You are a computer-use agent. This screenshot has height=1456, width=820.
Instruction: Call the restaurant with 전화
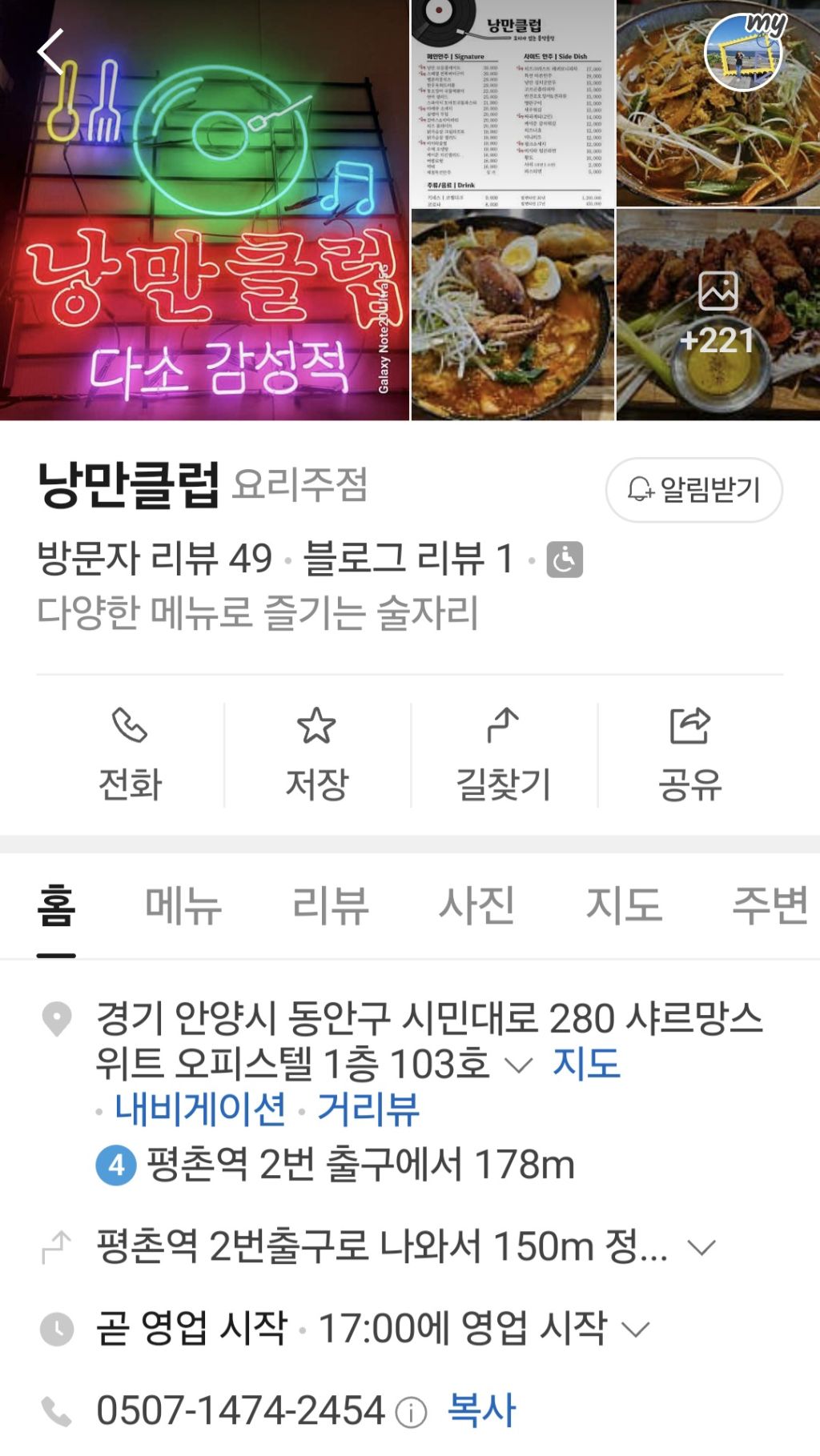tap(130, 754)
